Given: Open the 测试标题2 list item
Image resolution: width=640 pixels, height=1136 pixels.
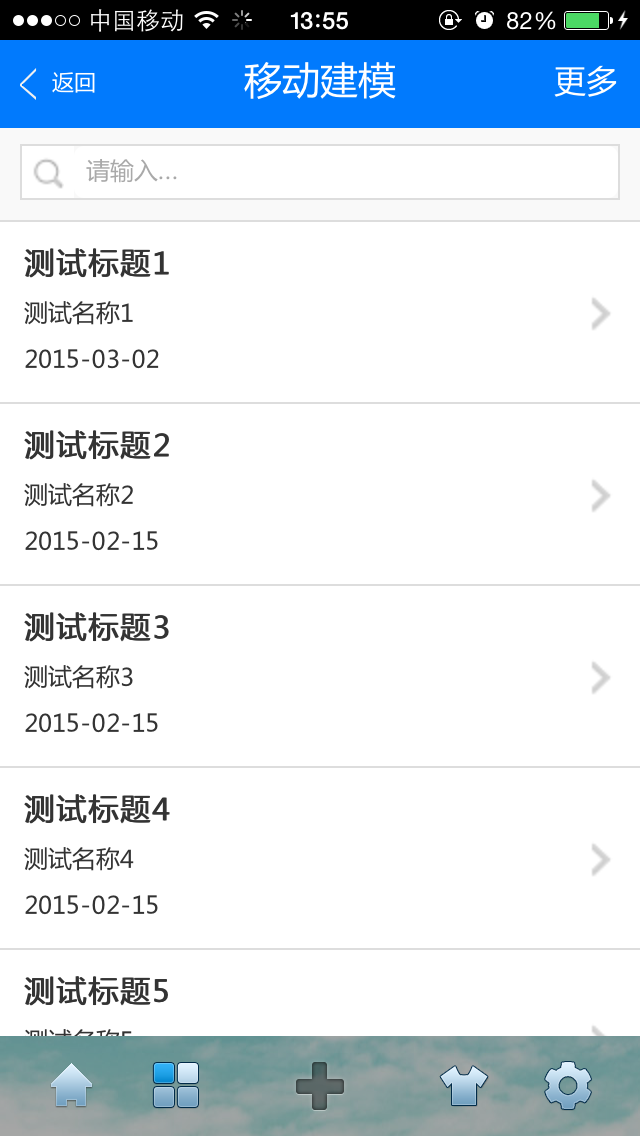Looking at the screenshot, I should pos(320,494).
